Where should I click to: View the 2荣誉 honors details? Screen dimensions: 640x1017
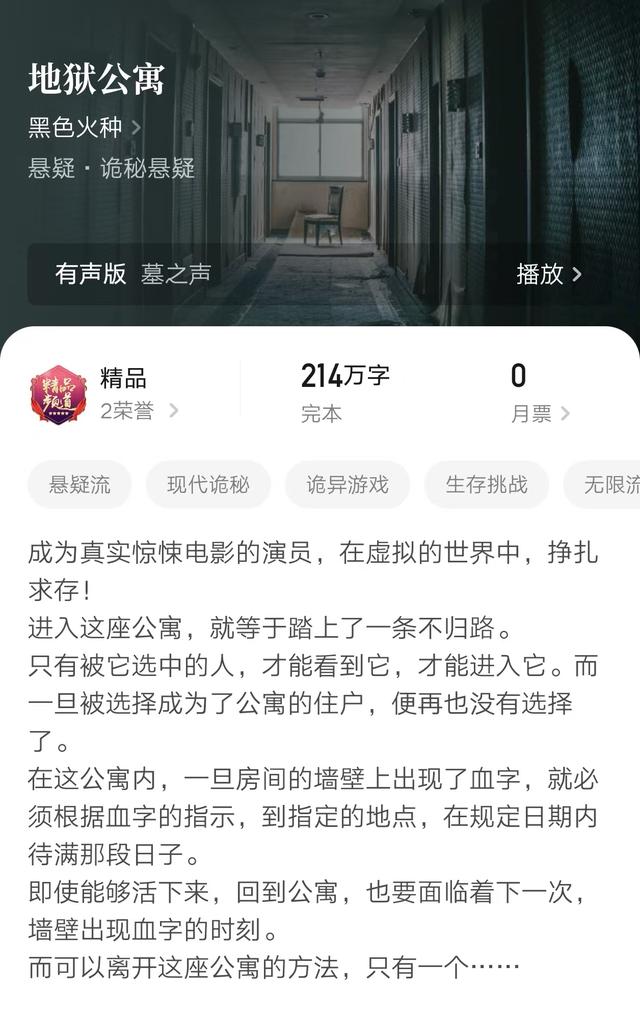(139, 410)
